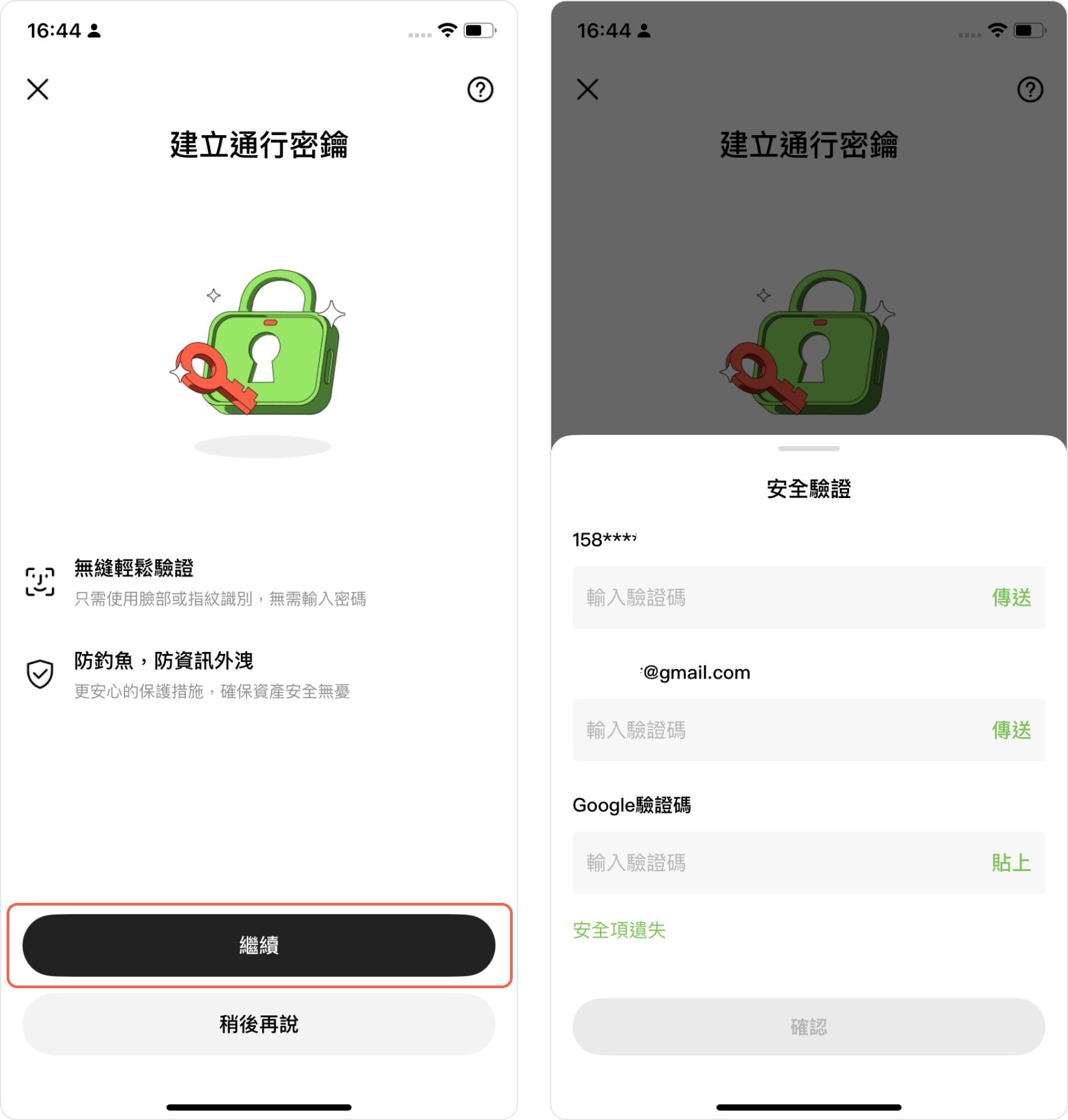Tap 貼上 to paste the Google code
The width and height of the screenshot is (1068, 1120).
(1011, 862)
